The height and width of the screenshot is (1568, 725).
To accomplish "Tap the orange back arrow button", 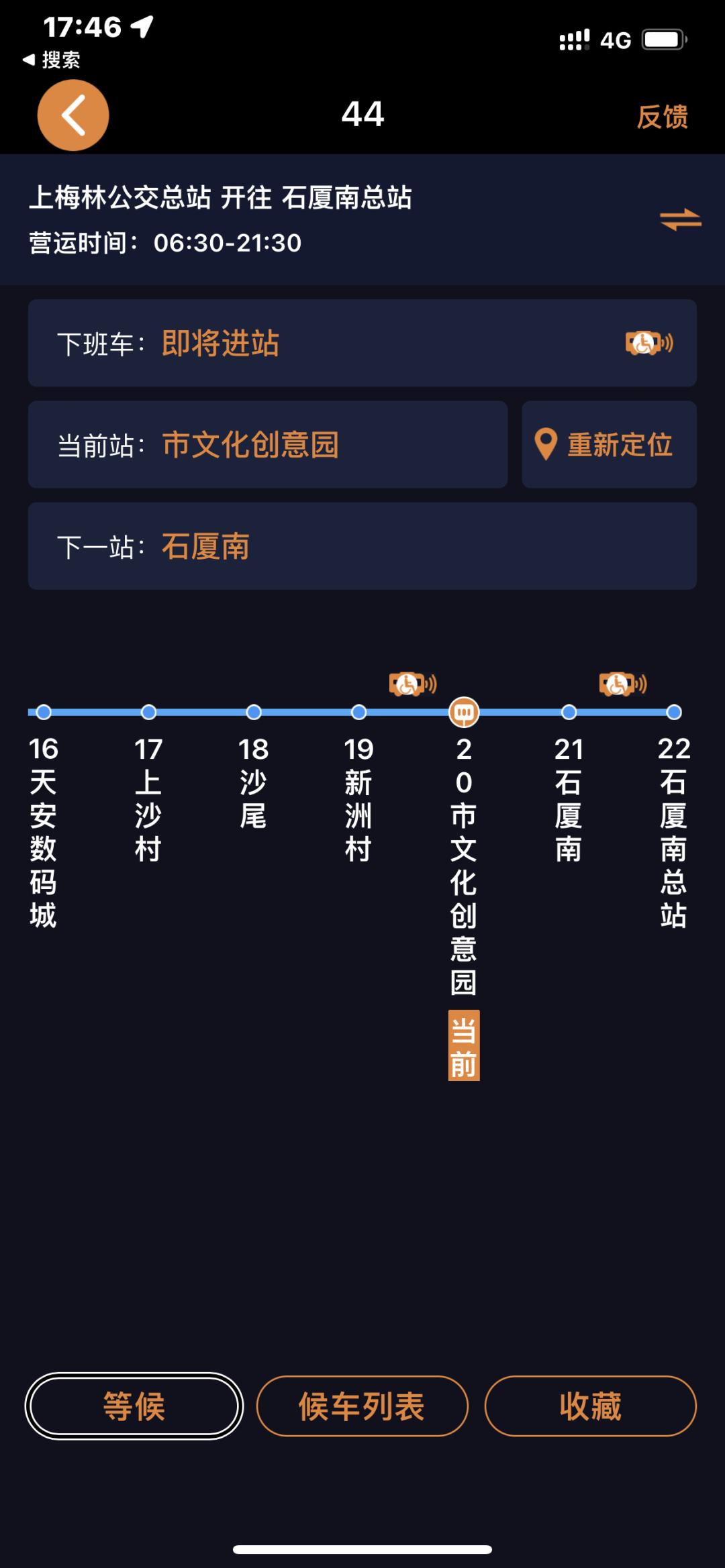I will [x=72, y=115].
